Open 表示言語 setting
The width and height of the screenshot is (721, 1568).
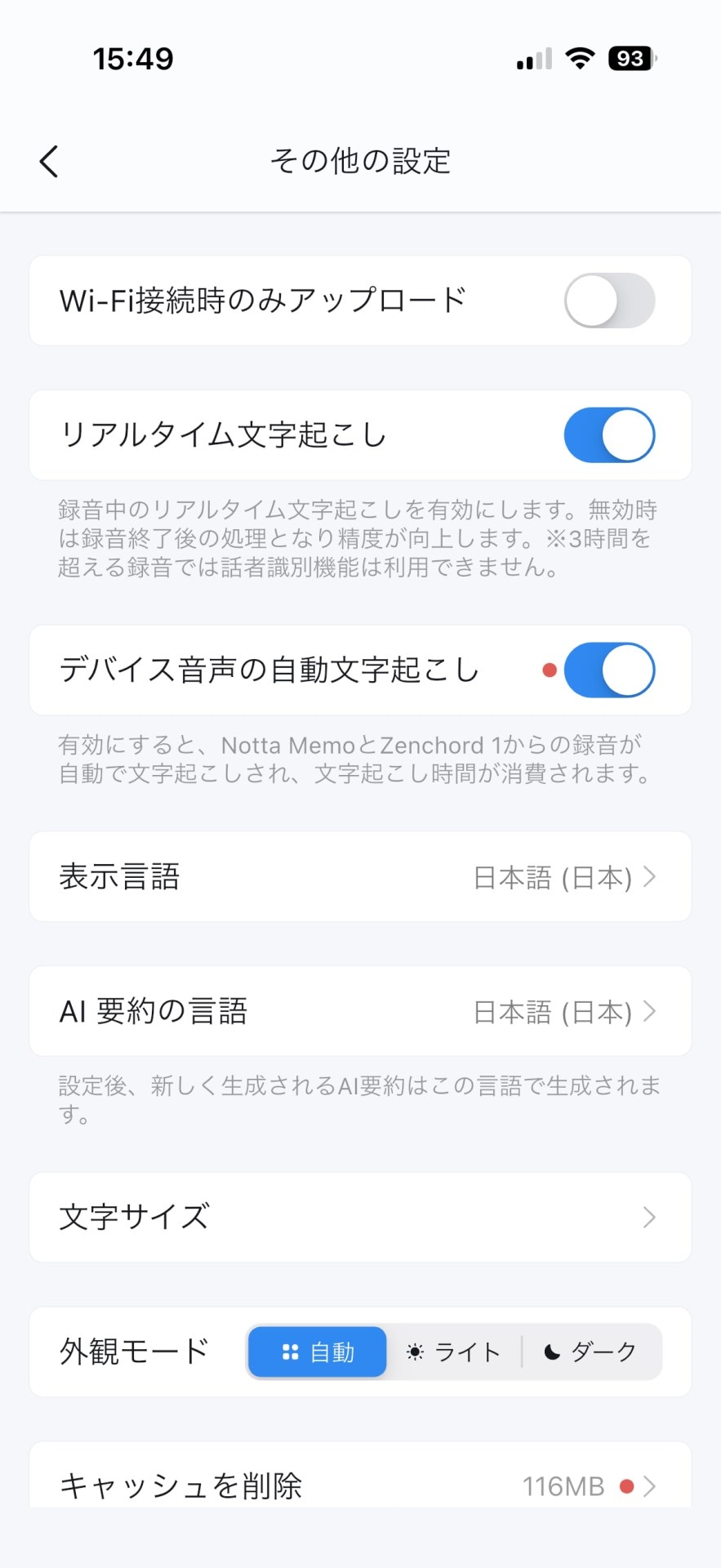[360, 877]
